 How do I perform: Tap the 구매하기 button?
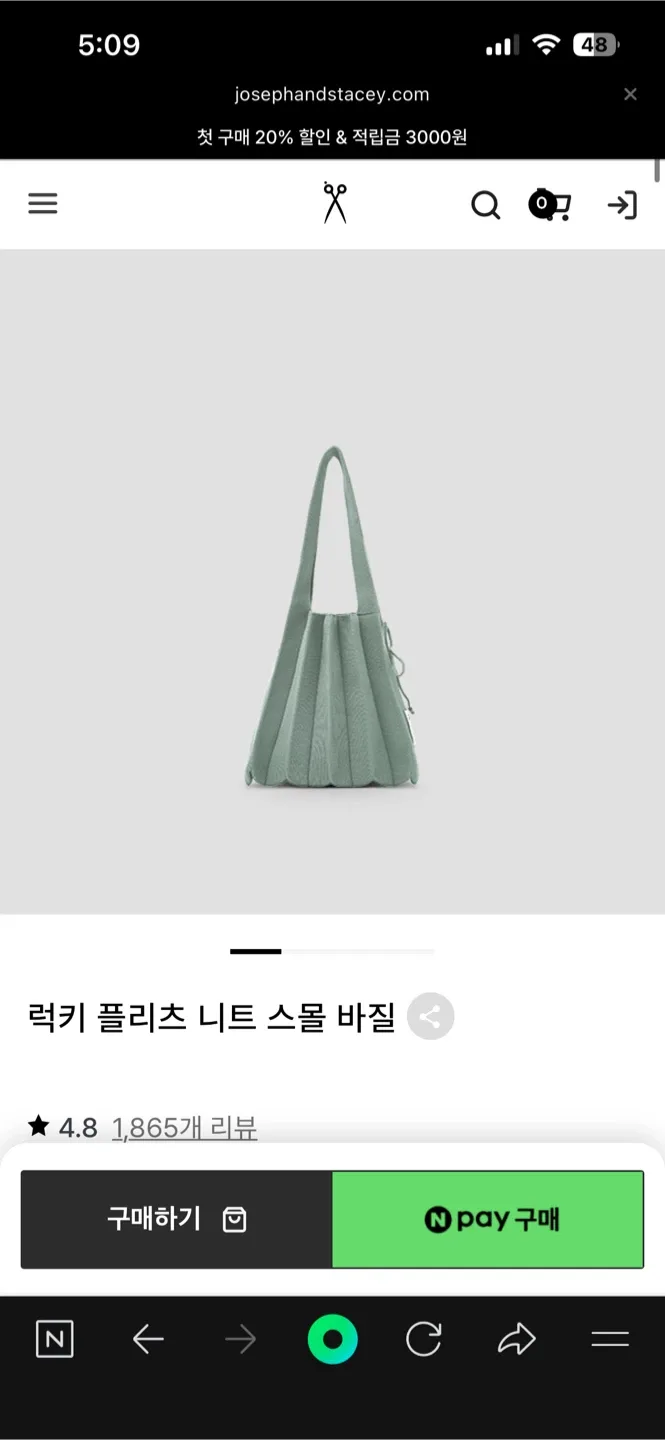(176, 1219)
